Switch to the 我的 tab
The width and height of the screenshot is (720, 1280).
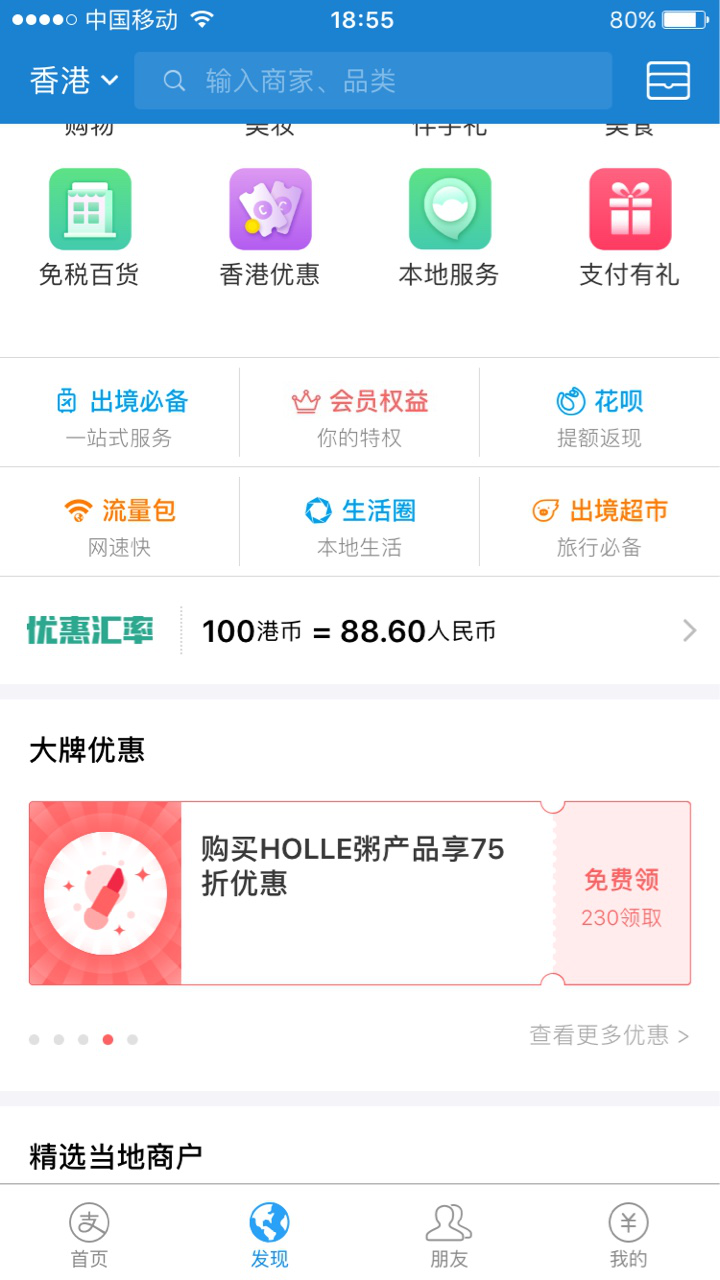629,1235
